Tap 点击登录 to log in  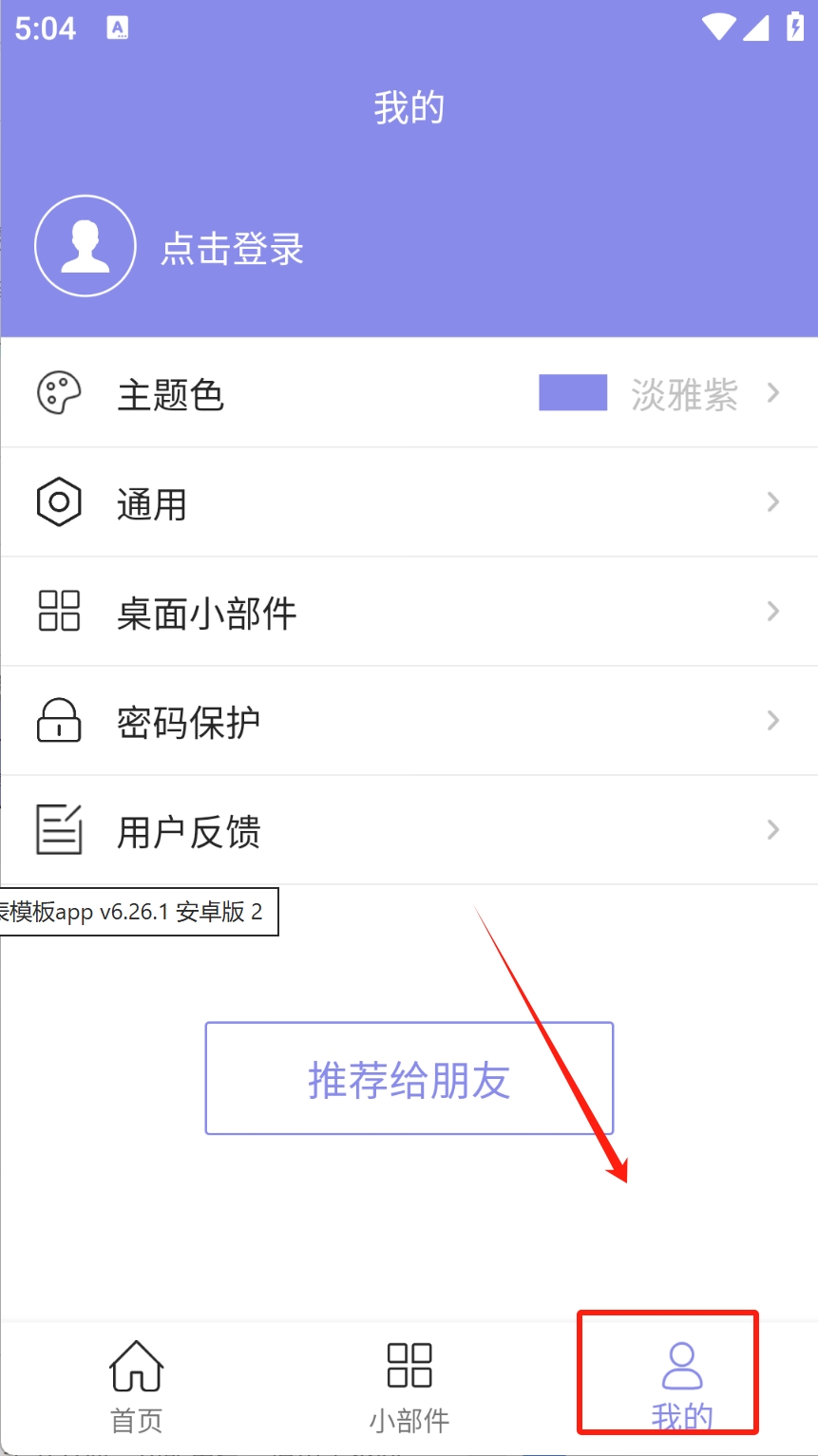point(232,249)
